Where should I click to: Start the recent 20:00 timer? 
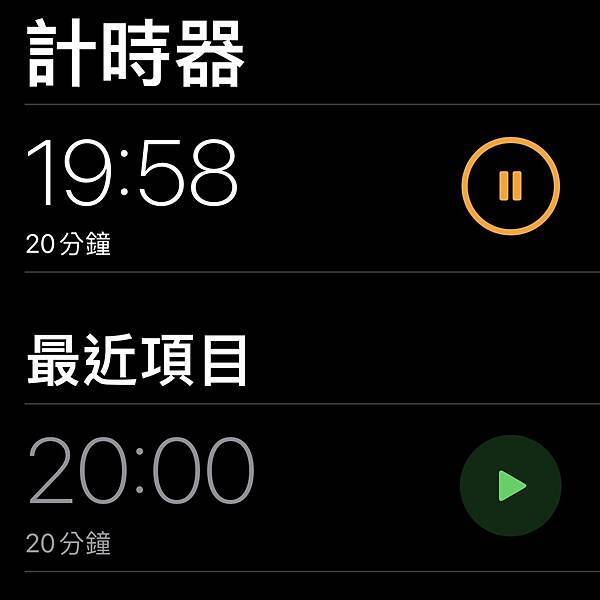point(510,485)
